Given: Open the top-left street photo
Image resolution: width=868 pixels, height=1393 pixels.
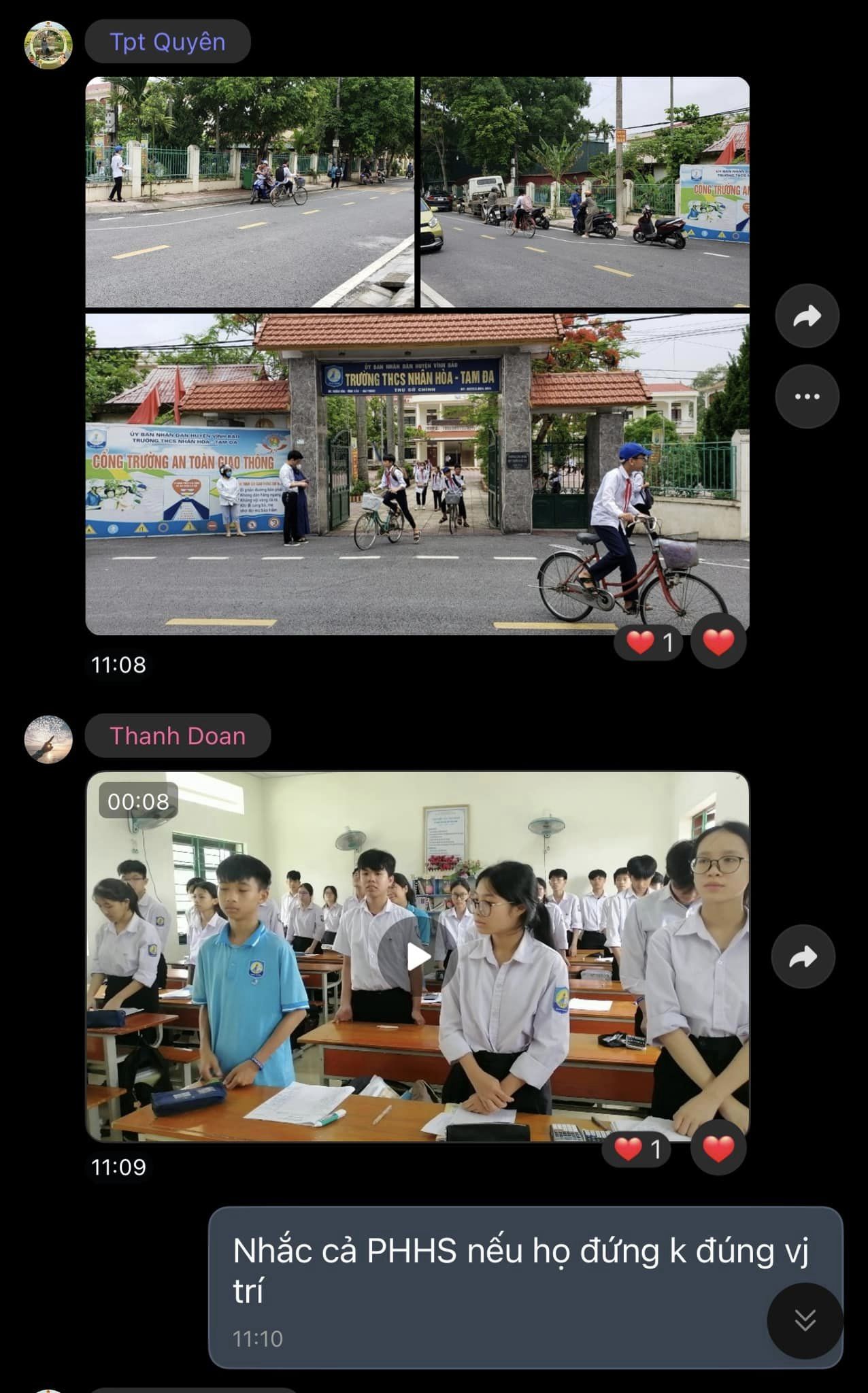Looking at the screenshot, I should point(249,192).
